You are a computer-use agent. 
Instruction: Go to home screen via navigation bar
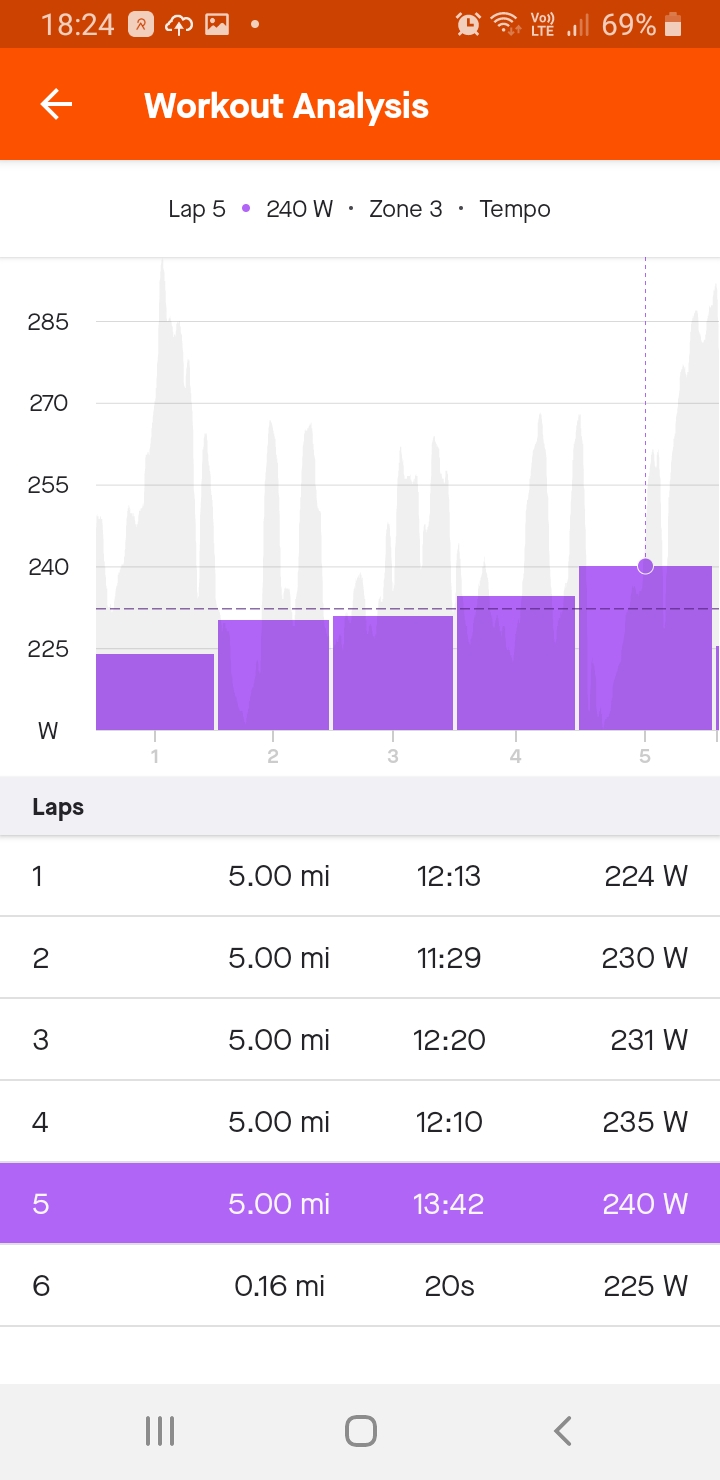(360, 1431)
